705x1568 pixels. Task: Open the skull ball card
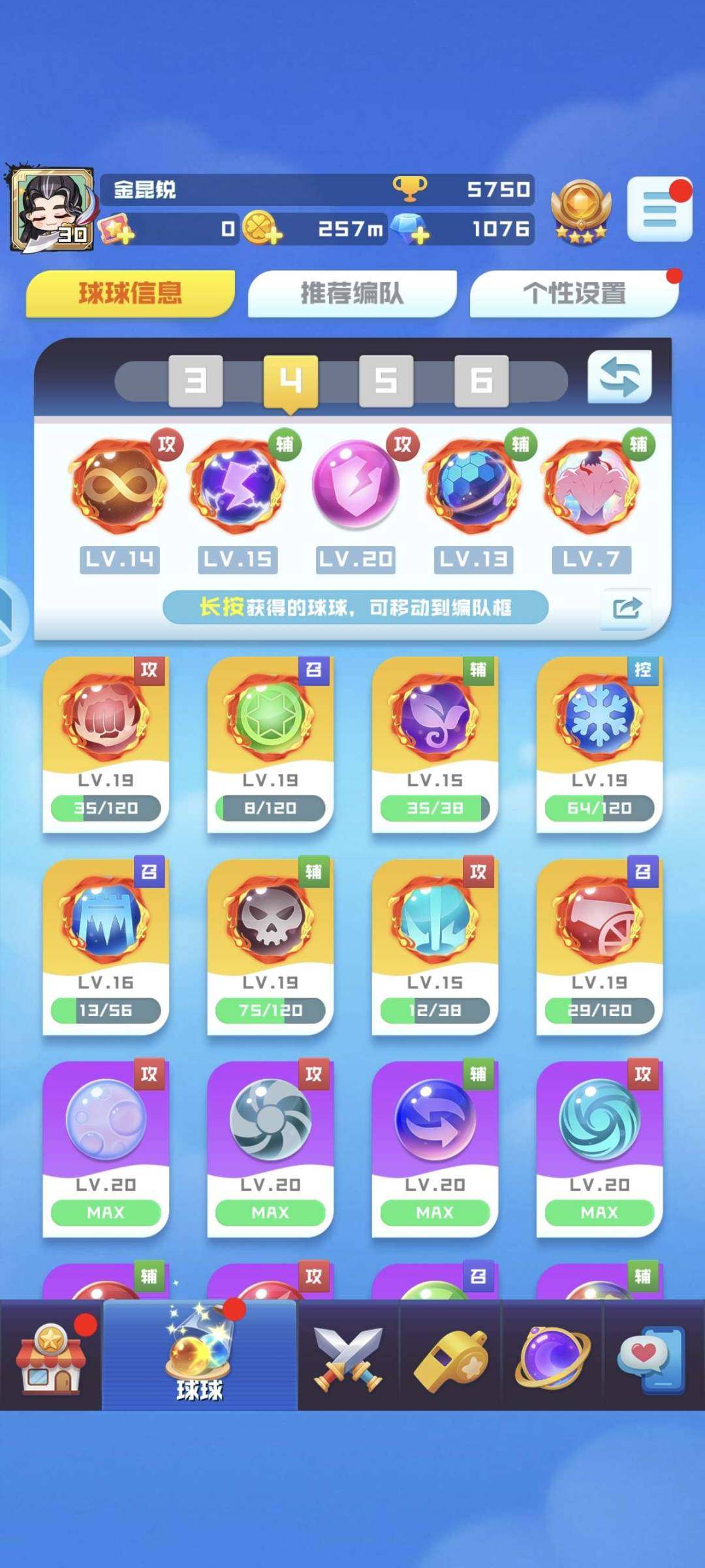coord(270,946)
